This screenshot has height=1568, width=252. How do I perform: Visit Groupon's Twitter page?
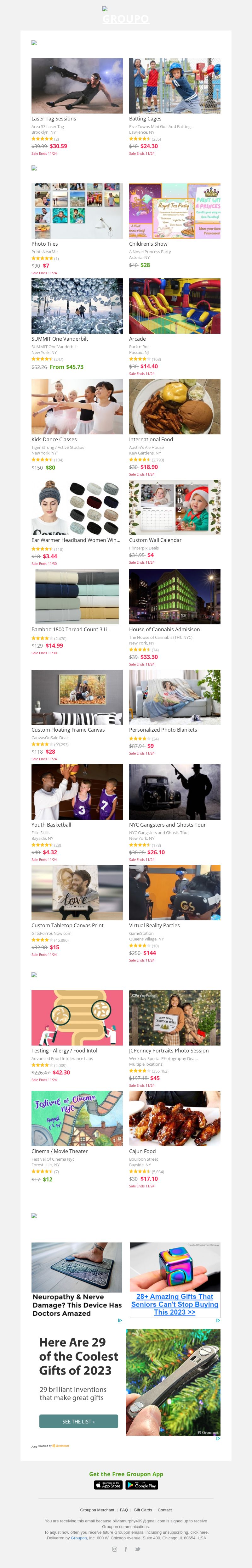tap(137, 1549)
